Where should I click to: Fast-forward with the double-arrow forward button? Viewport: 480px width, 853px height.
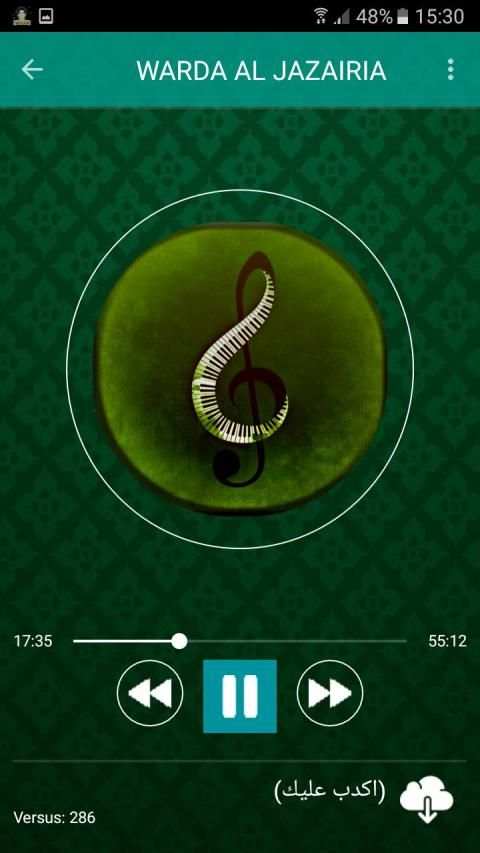pos(330,693)
